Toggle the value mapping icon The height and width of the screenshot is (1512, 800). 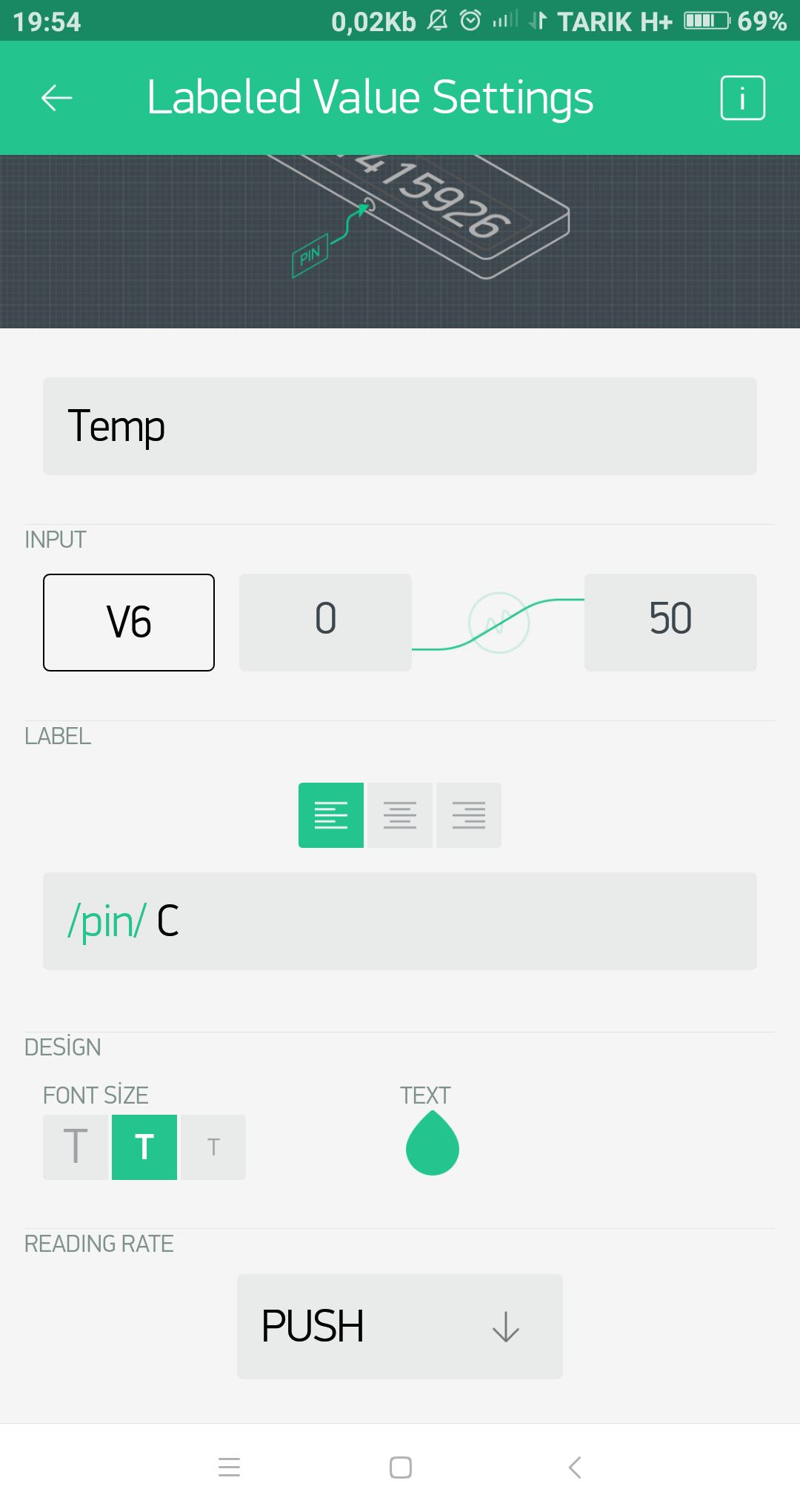(x=499, y=623)
